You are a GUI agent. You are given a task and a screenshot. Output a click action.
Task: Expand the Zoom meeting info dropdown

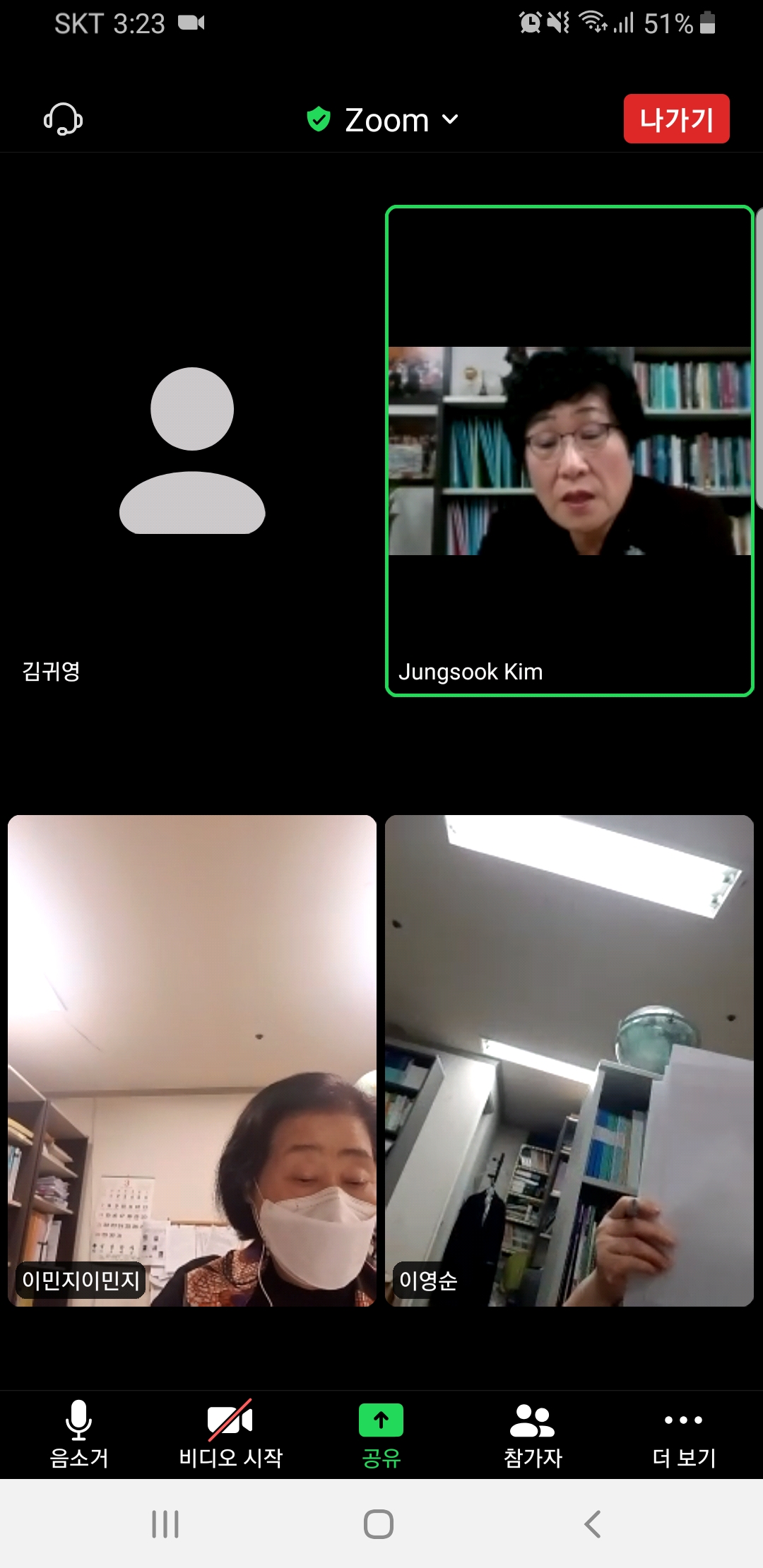pos(383,120)
